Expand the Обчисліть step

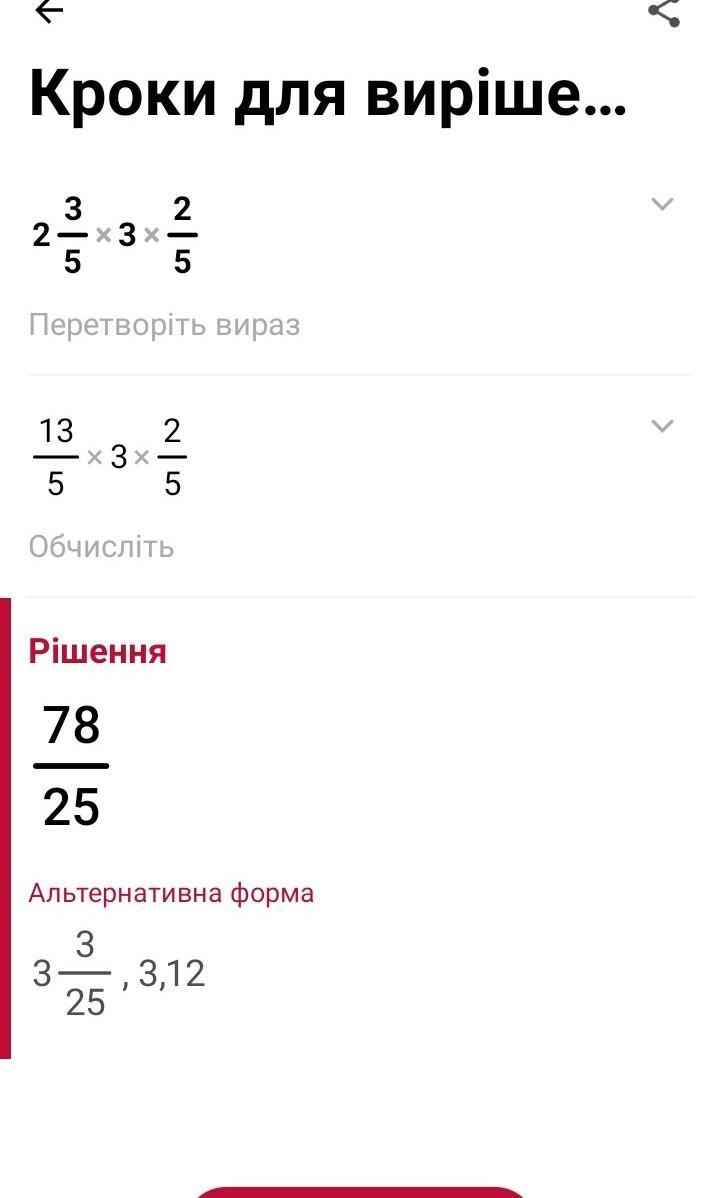coord(661,426)
